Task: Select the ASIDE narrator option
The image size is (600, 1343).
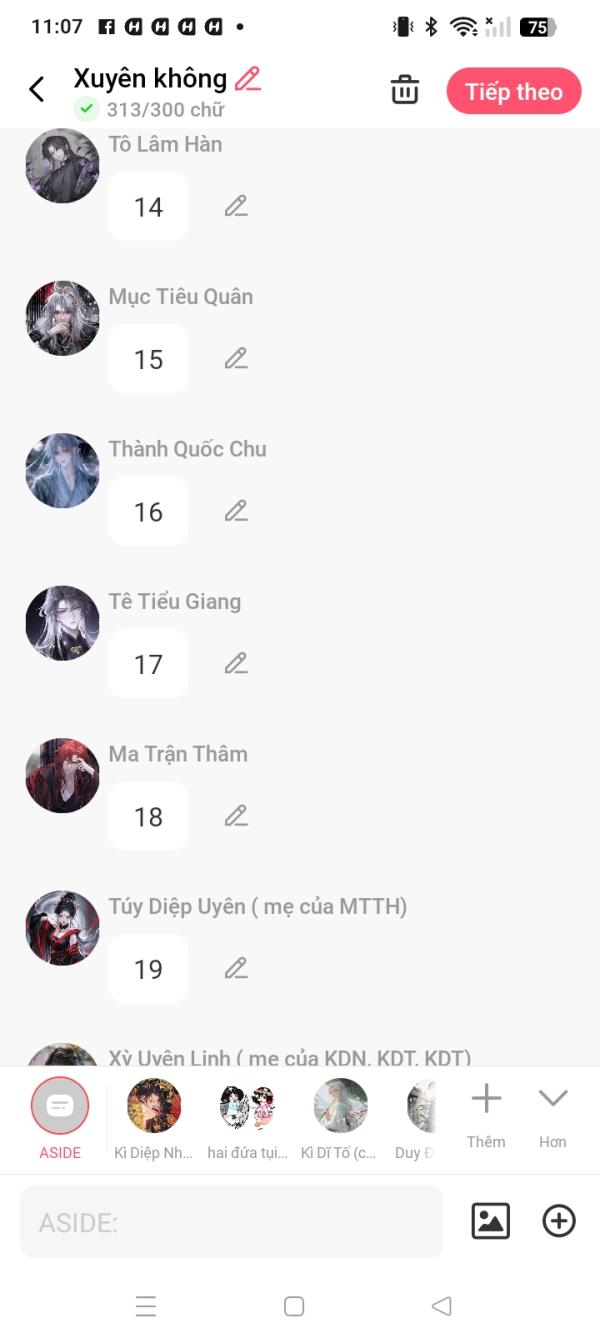Action: [60, 1118]
